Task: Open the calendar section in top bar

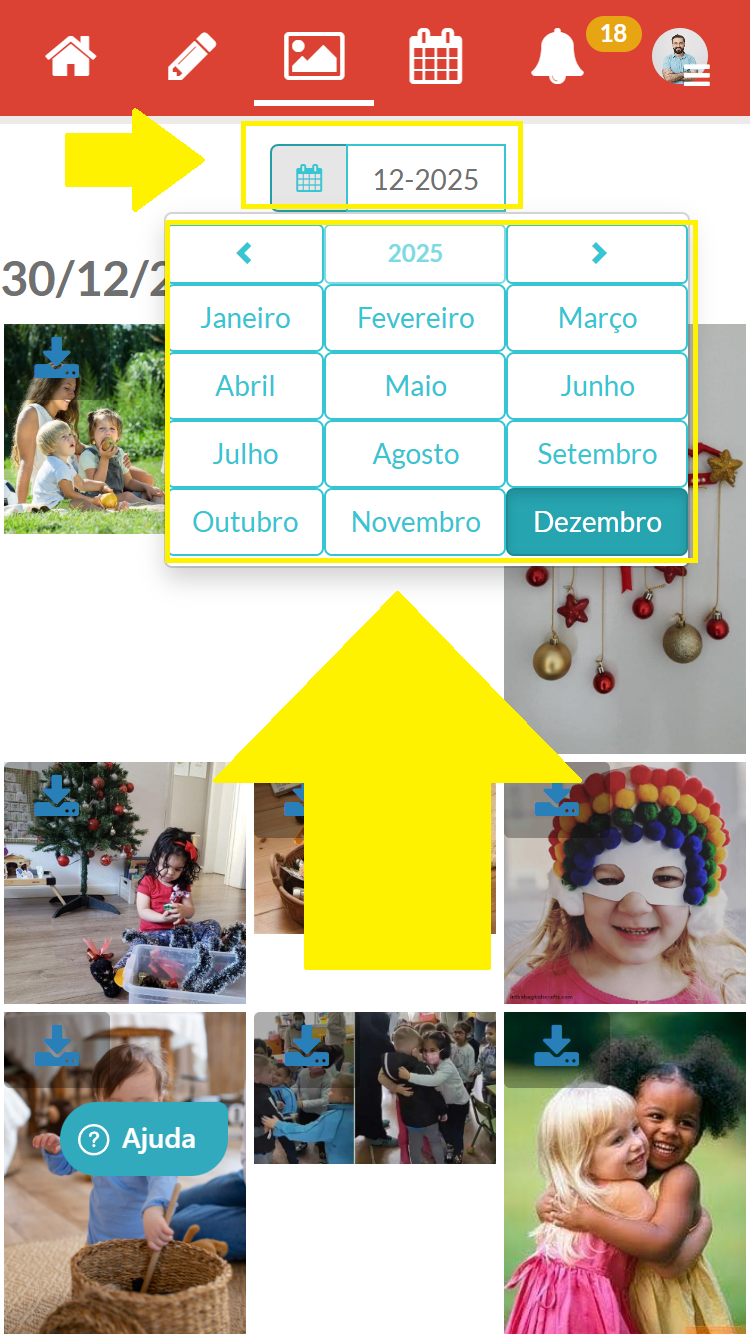Action: (x=435, y=56)
